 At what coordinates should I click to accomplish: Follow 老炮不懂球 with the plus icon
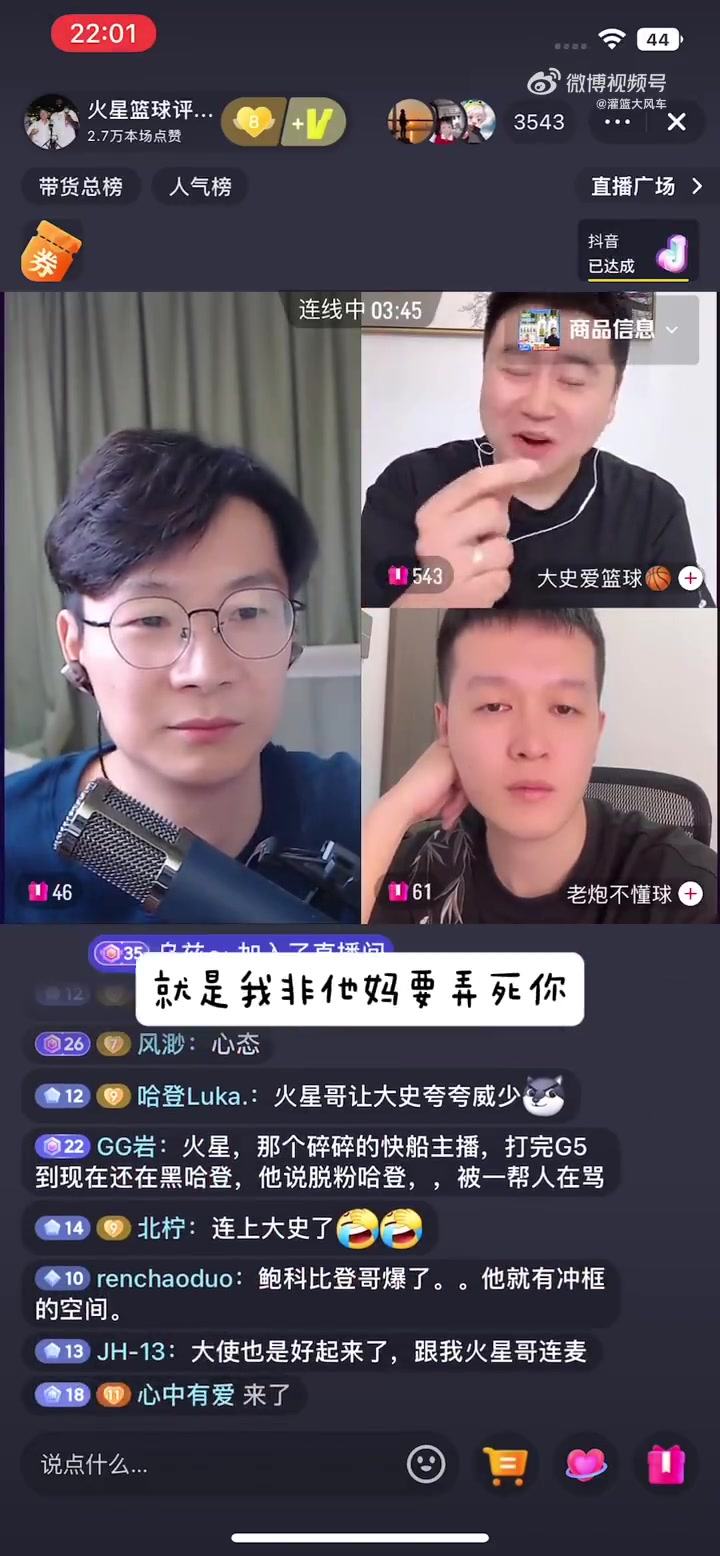[x=691, y=894]
